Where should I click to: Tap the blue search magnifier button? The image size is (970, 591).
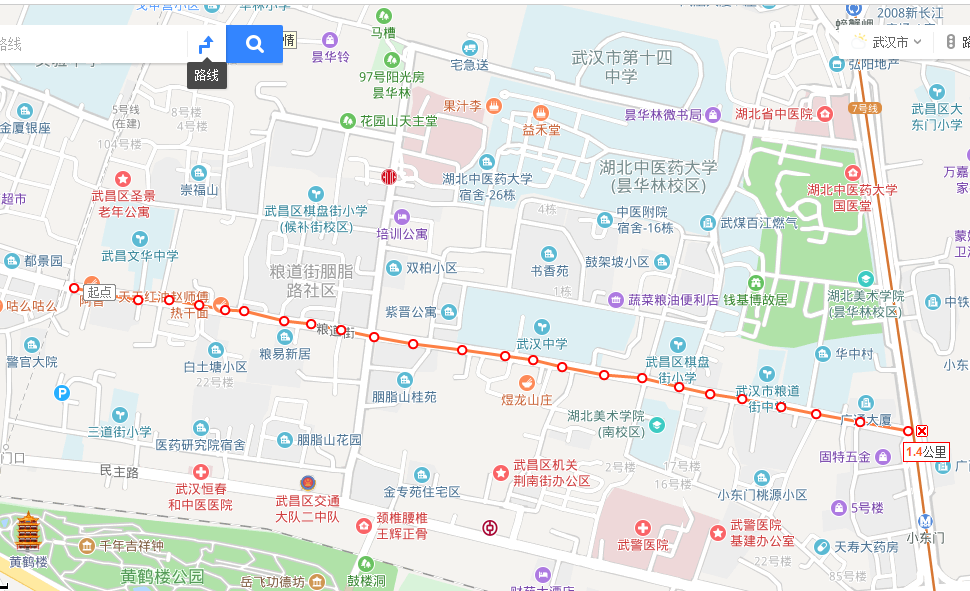254,44
